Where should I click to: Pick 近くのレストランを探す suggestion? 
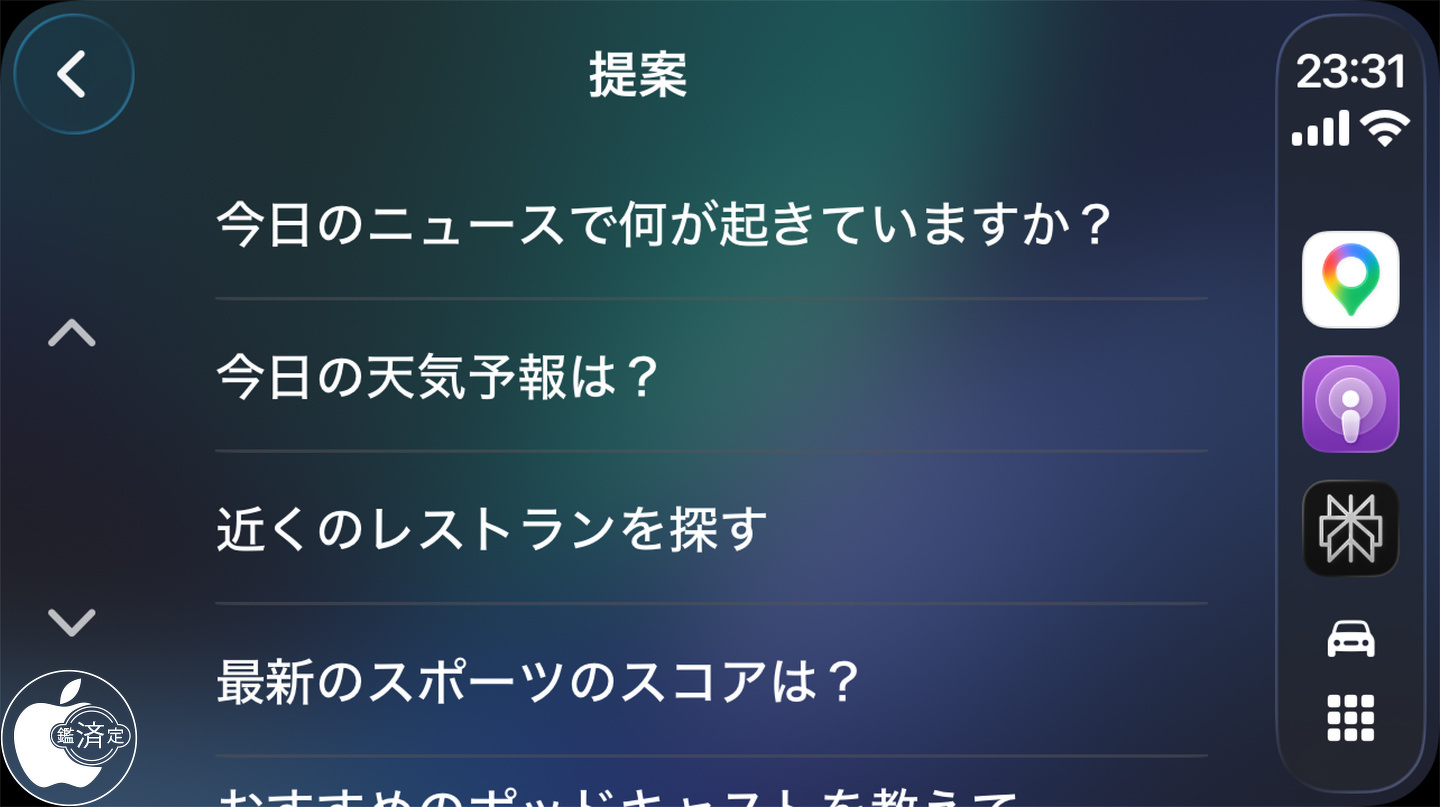[492, 529]
